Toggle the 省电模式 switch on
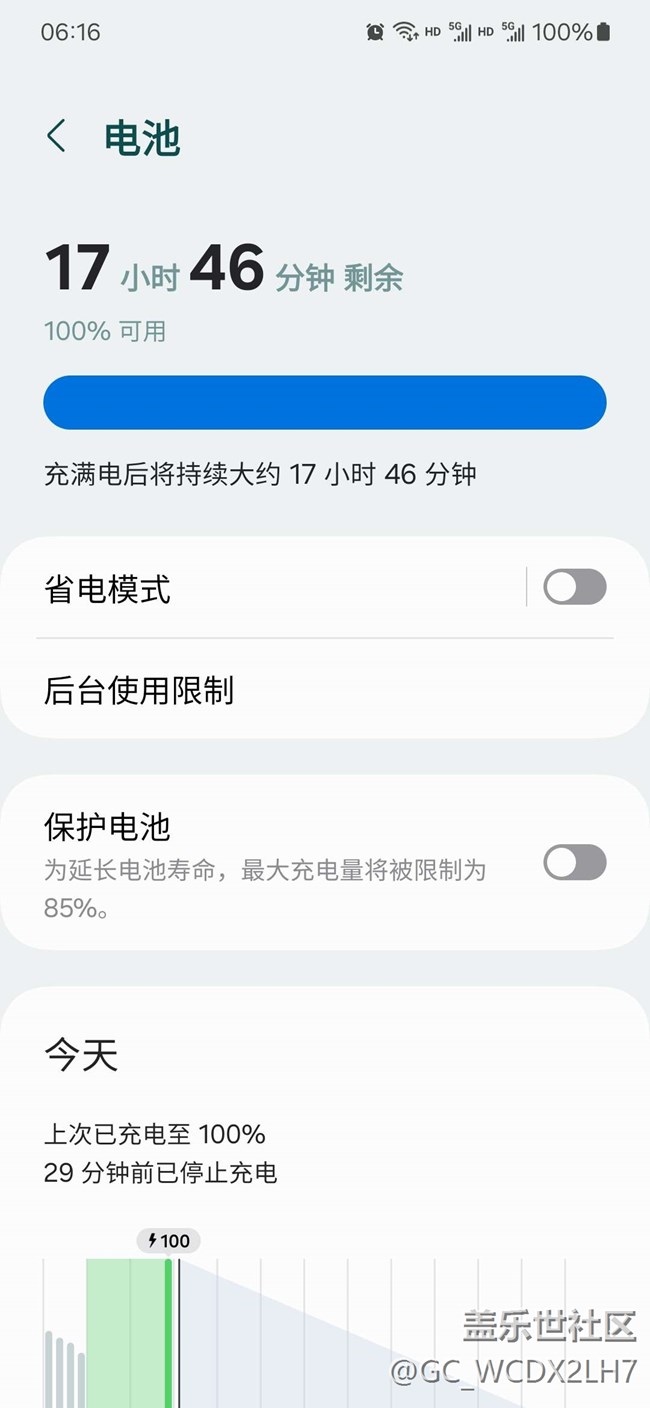Image resolution: width=650 pixels, height=1408 pixels. click(x=574, y=587)
